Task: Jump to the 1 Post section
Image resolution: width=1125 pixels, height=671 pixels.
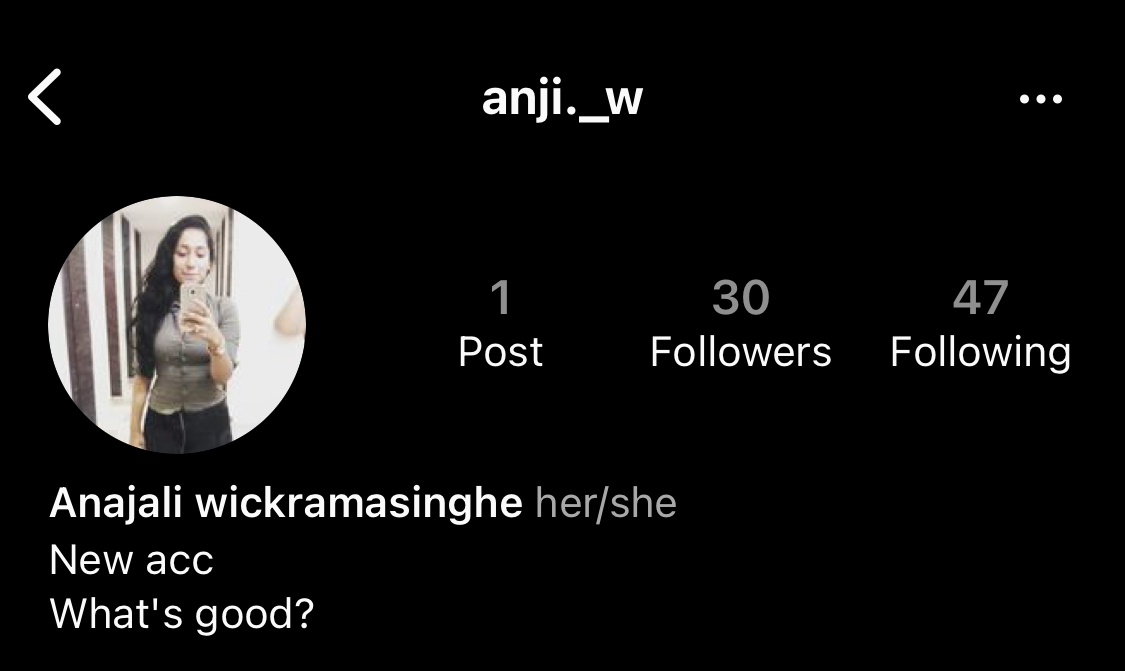Action: pyautogui.click(x=500, y=325)
